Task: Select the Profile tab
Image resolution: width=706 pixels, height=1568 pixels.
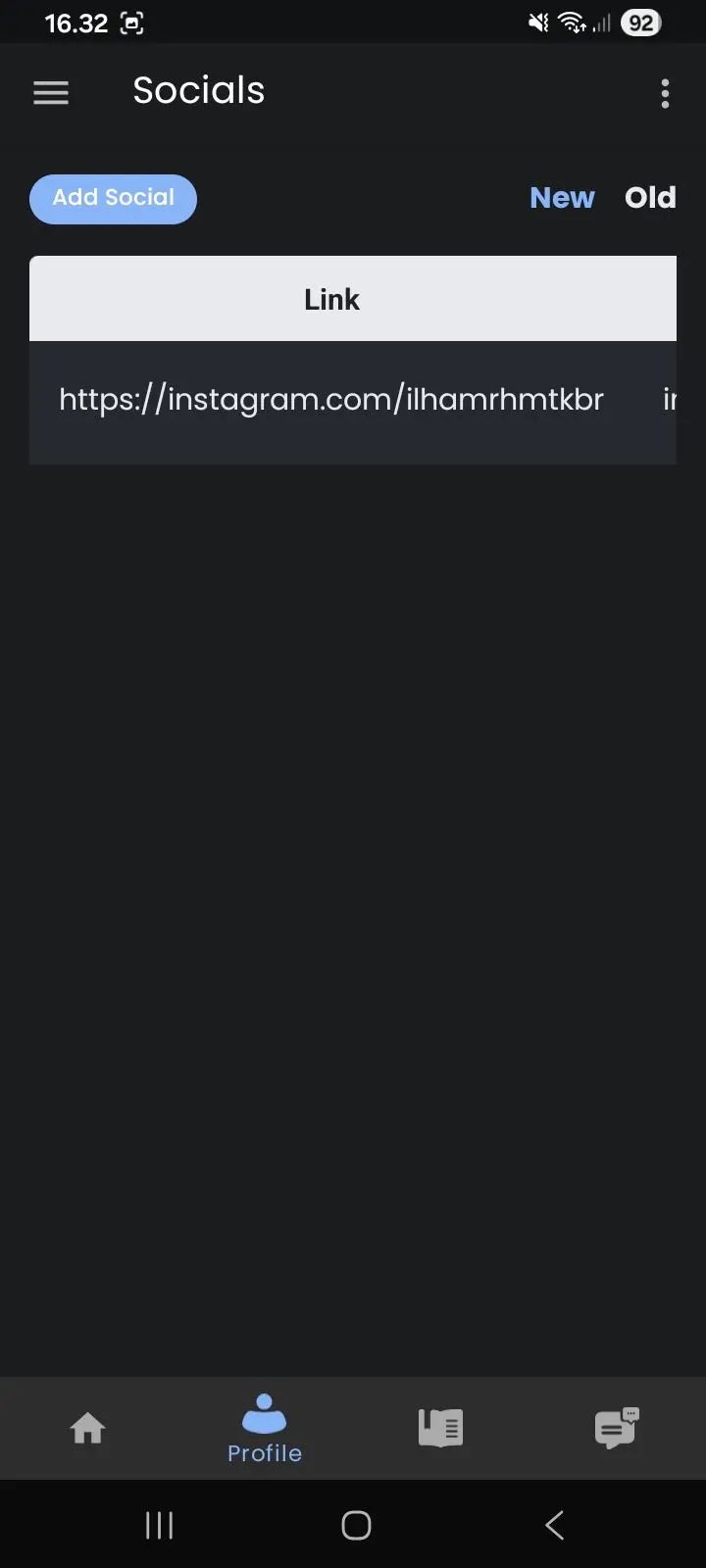Action: tap(264, 1429)
